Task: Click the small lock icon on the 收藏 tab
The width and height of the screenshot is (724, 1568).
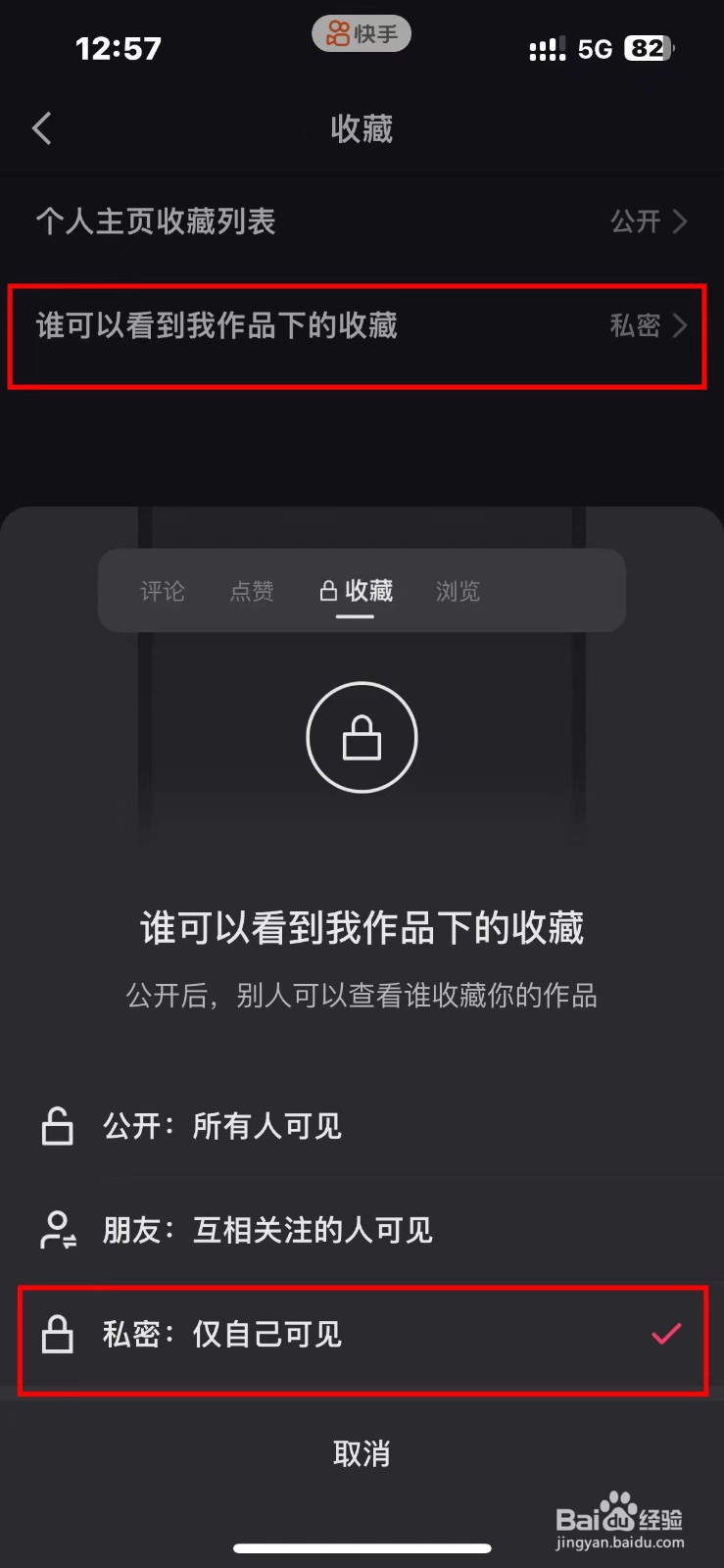Action: [x=327, y=590]
